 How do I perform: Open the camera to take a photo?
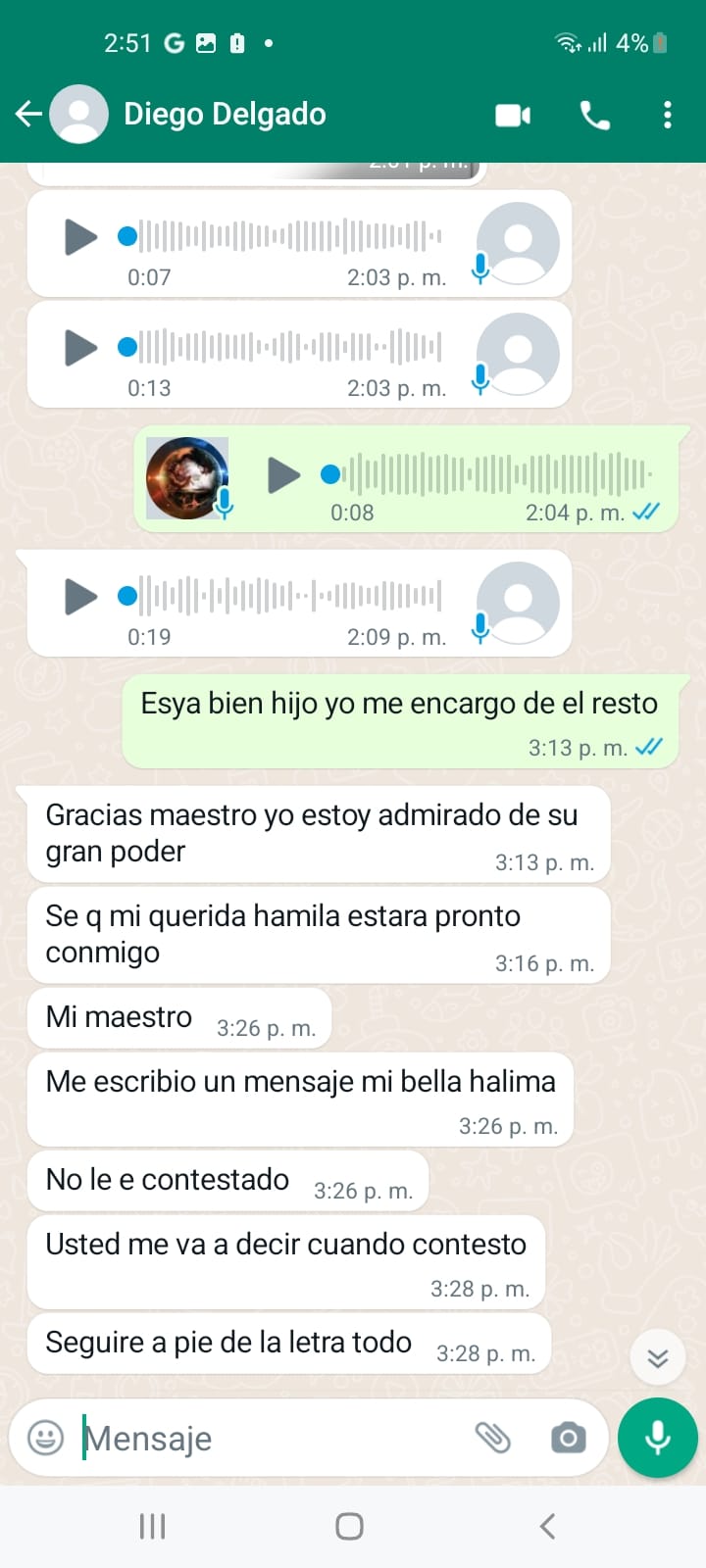568,1438
